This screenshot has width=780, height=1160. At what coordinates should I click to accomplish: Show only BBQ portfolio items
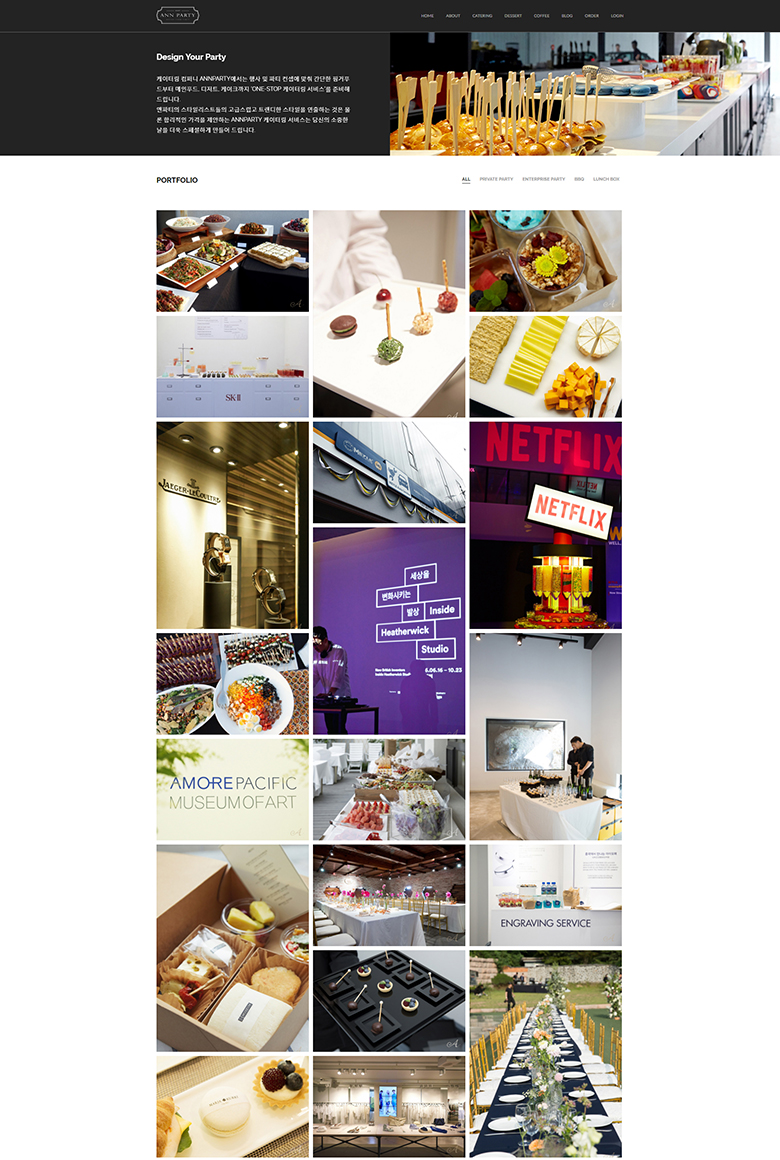pyautogui.click(x=579, y=179)
